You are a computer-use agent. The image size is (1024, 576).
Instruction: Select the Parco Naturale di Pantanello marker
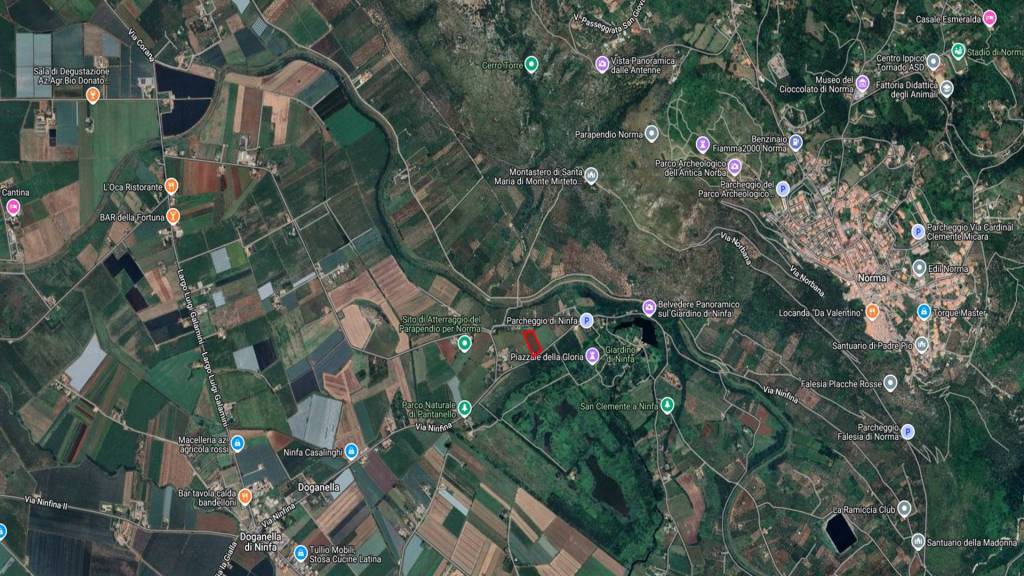463,409
